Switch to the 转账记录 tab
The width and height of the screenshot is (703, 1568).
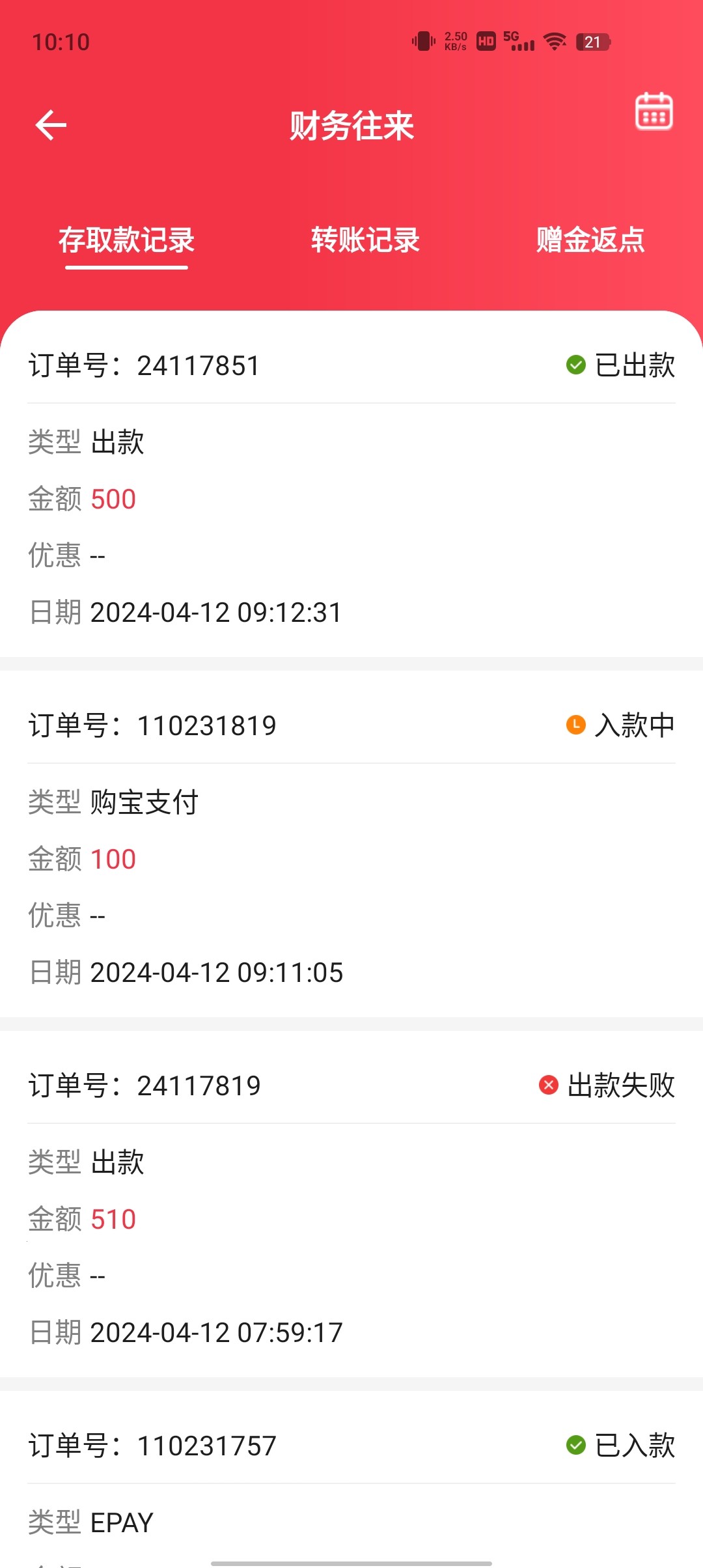tap(365, 240)
